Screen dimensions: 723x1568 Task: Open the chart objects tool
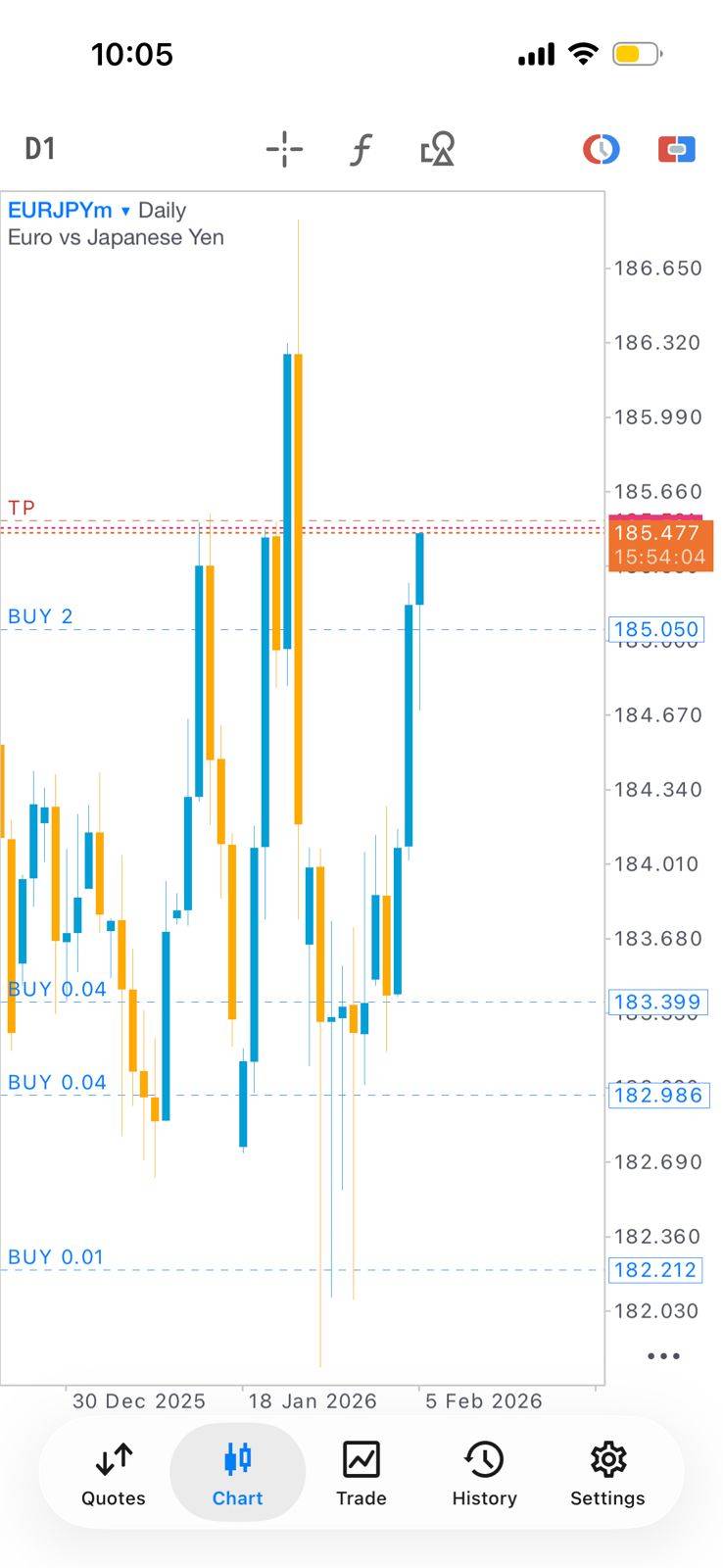(x=437, y=149)
